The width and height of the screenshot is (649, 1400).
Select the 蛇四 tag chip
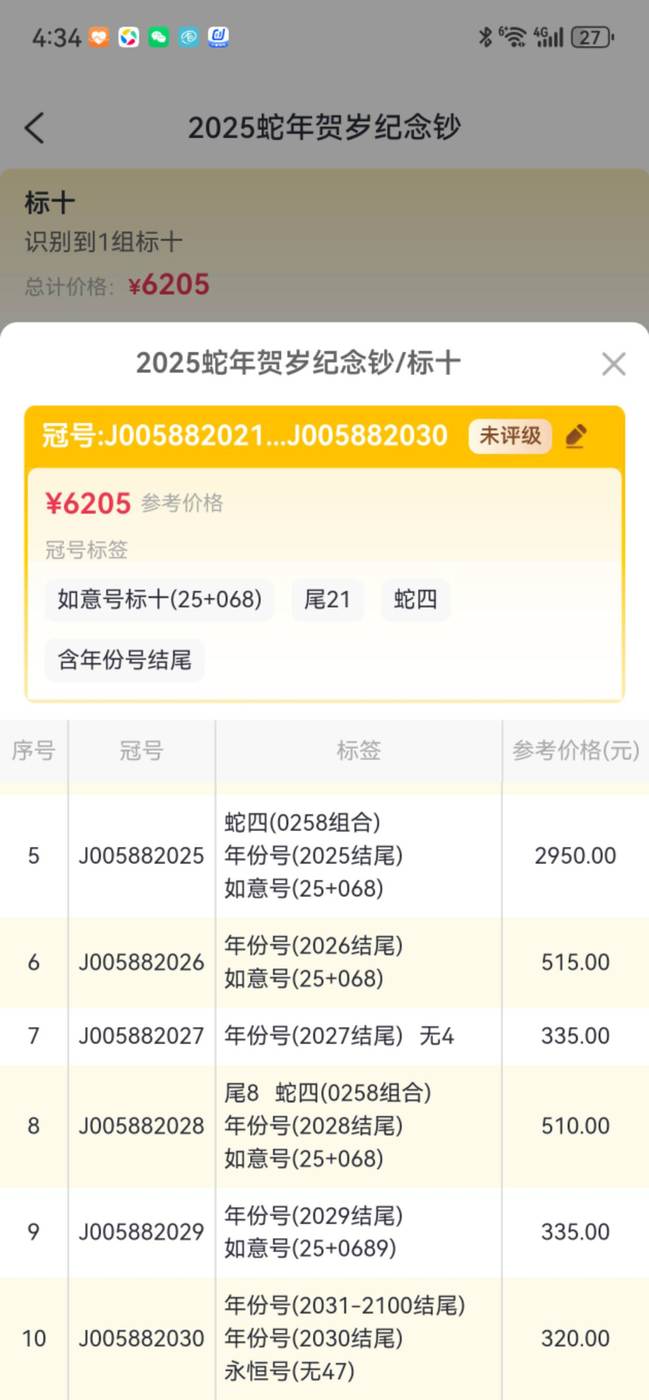pyautogui.click(x=415, y=600)
